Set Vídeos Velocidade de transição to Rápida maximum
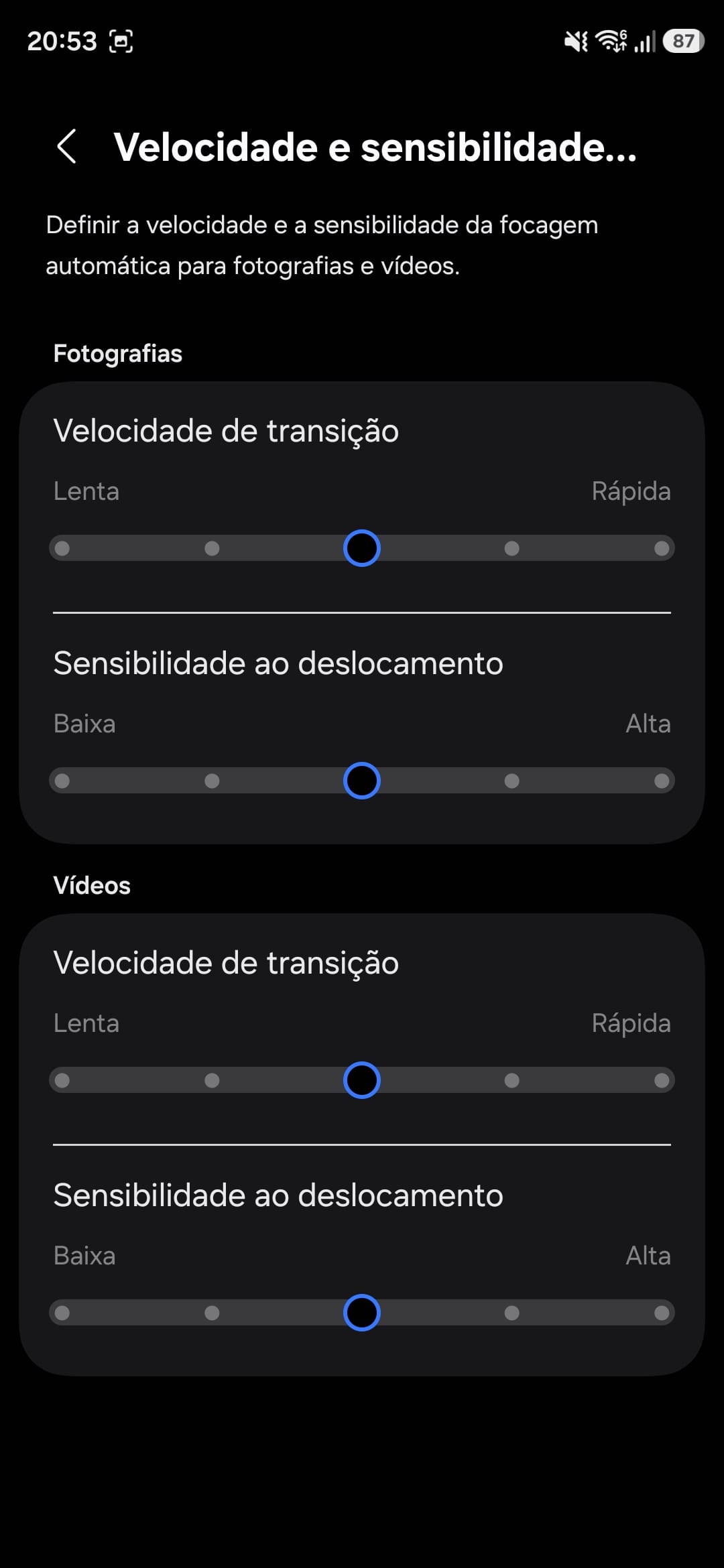The height and width of the screenshot is (1568, 724). [x=661, y=1080]
